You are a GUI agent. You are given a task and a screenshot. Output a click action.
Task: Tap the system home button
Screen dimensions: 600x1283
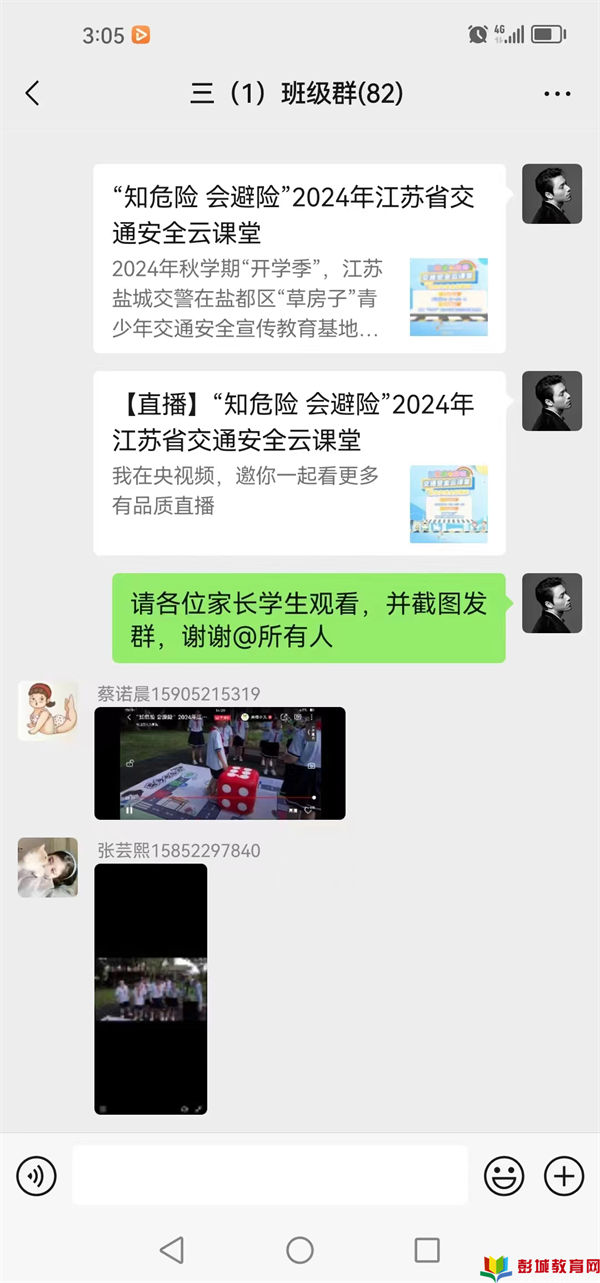coord(300,1249)
